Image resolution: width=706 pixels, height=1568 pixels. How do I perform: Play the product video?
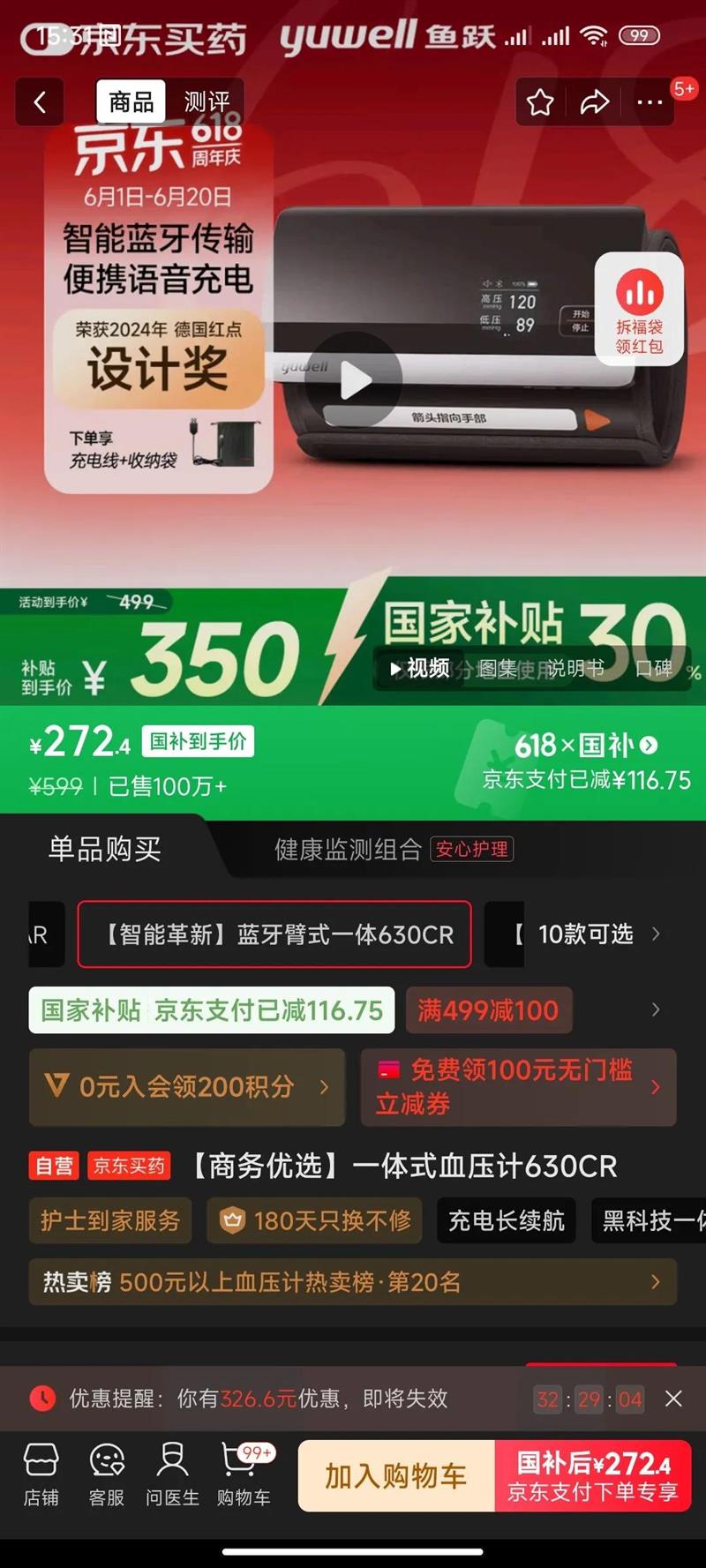(355, 380)
